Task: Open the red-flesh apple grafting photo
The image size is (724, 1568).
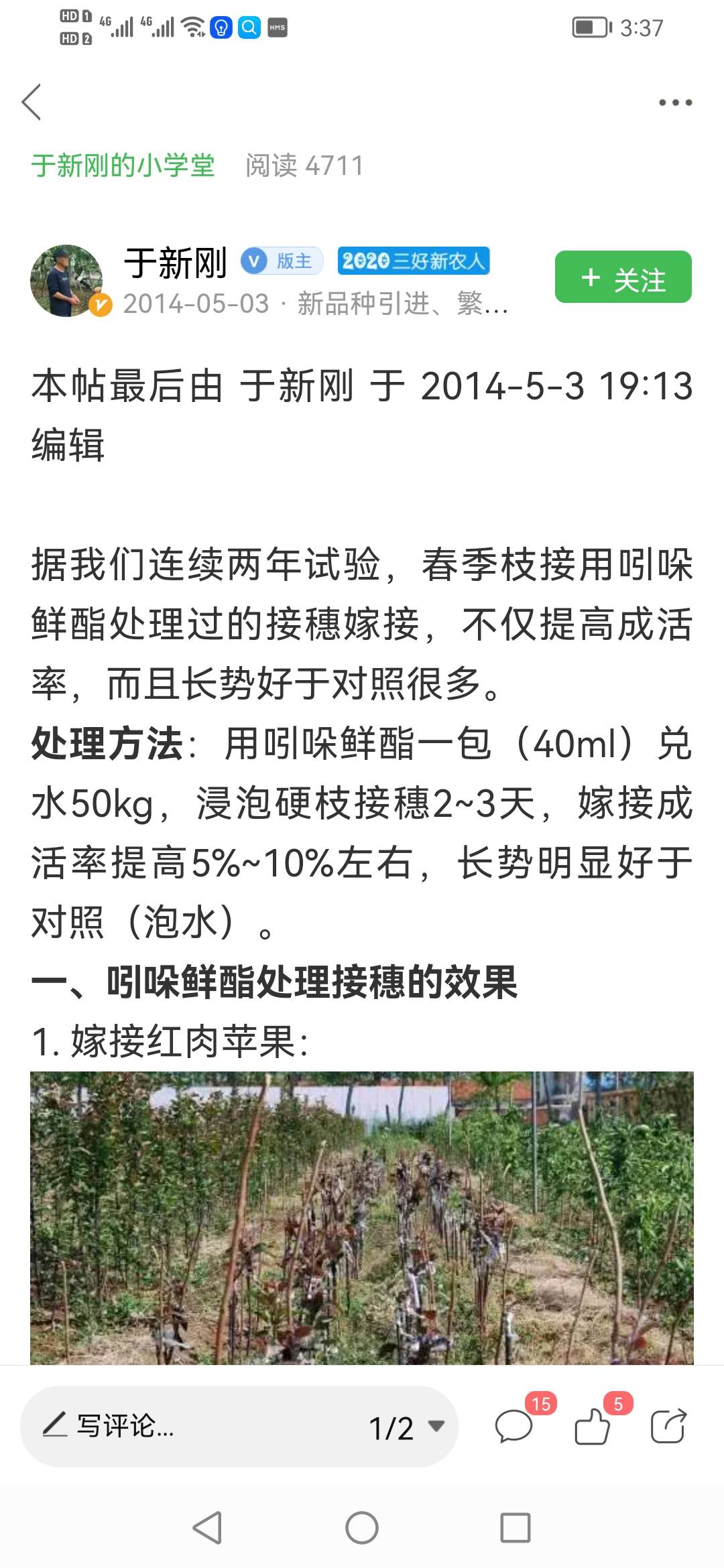Action: pos(362,1217)
